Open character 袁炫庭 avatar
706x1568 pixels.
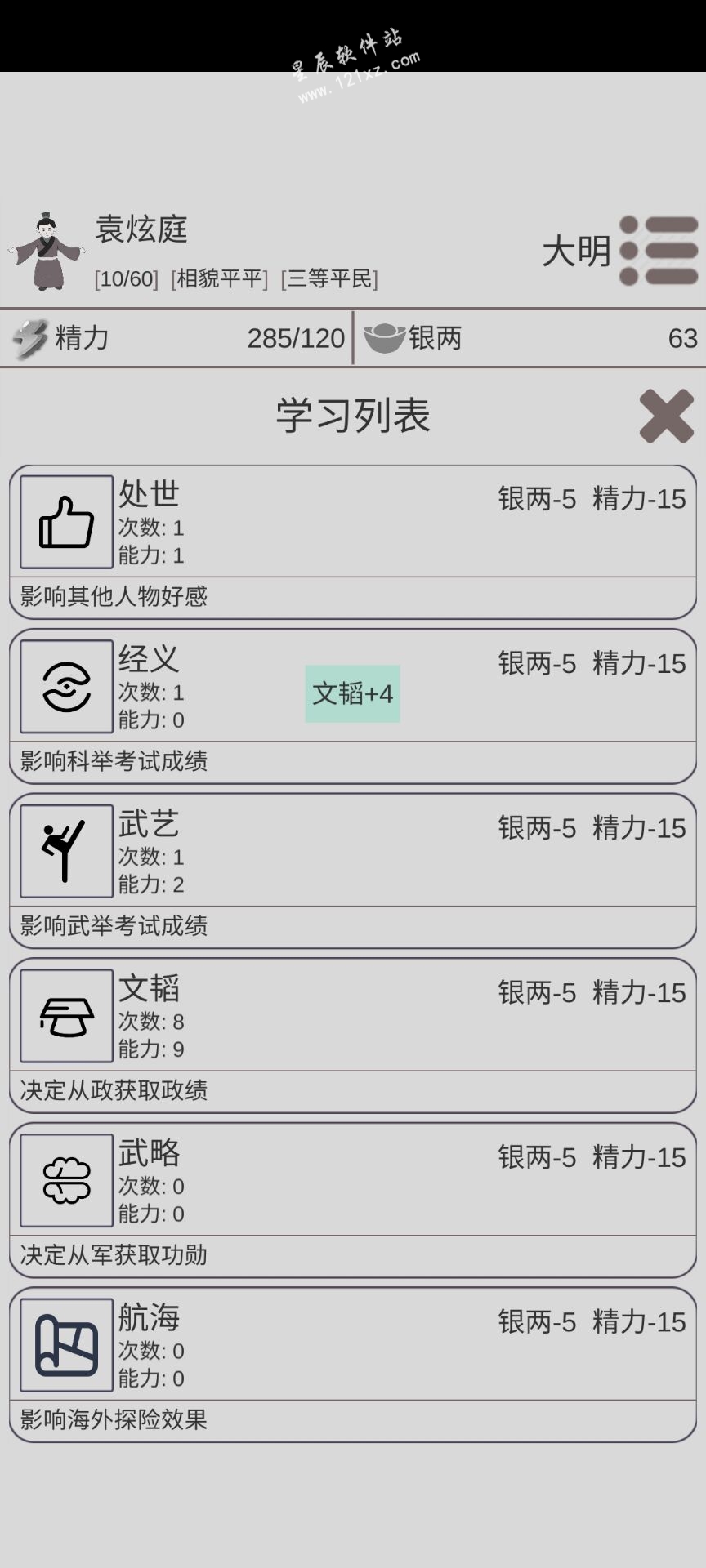tap(47, 252)
